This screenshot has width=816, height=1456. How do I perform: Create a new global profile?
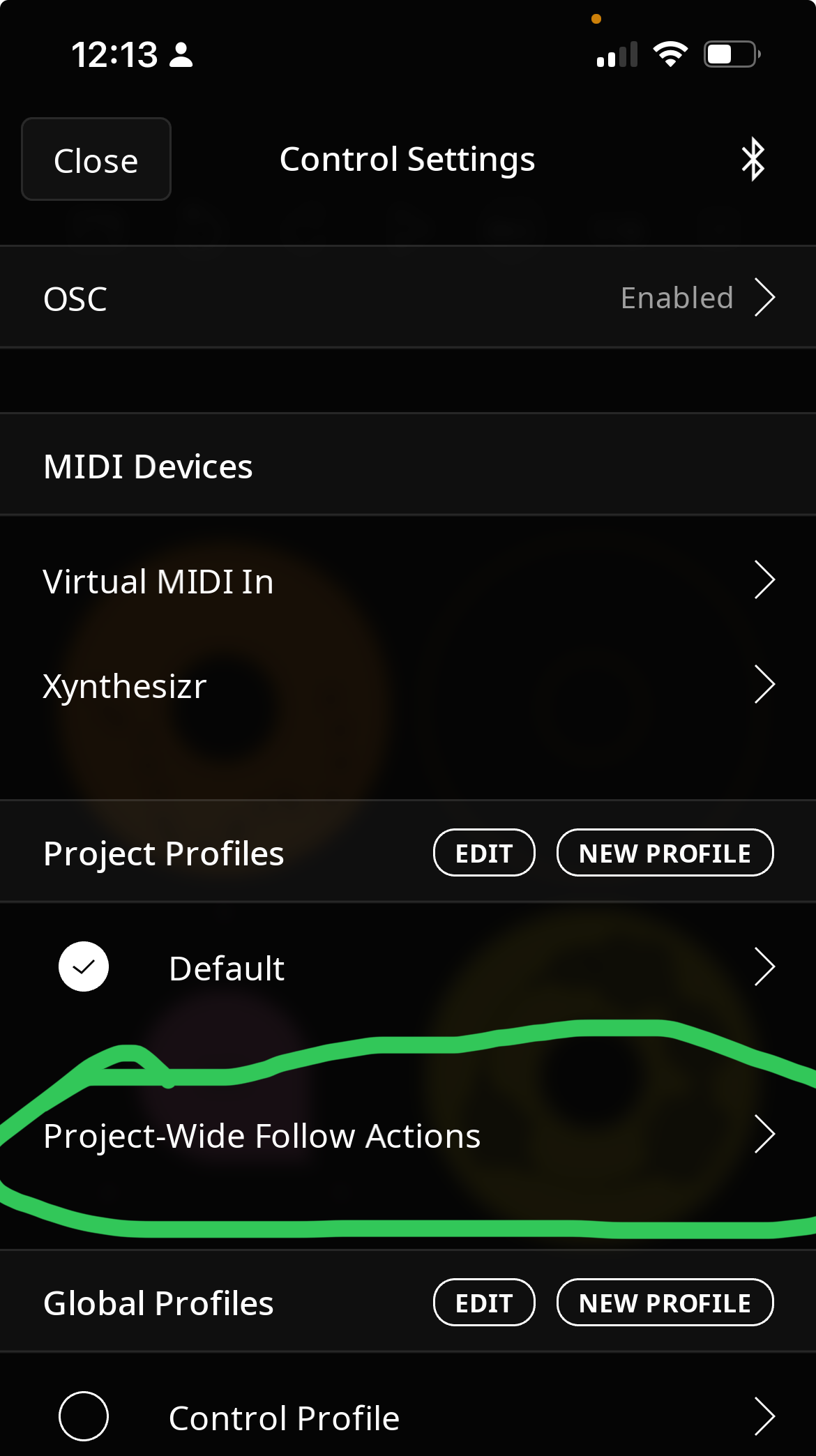665,1303
